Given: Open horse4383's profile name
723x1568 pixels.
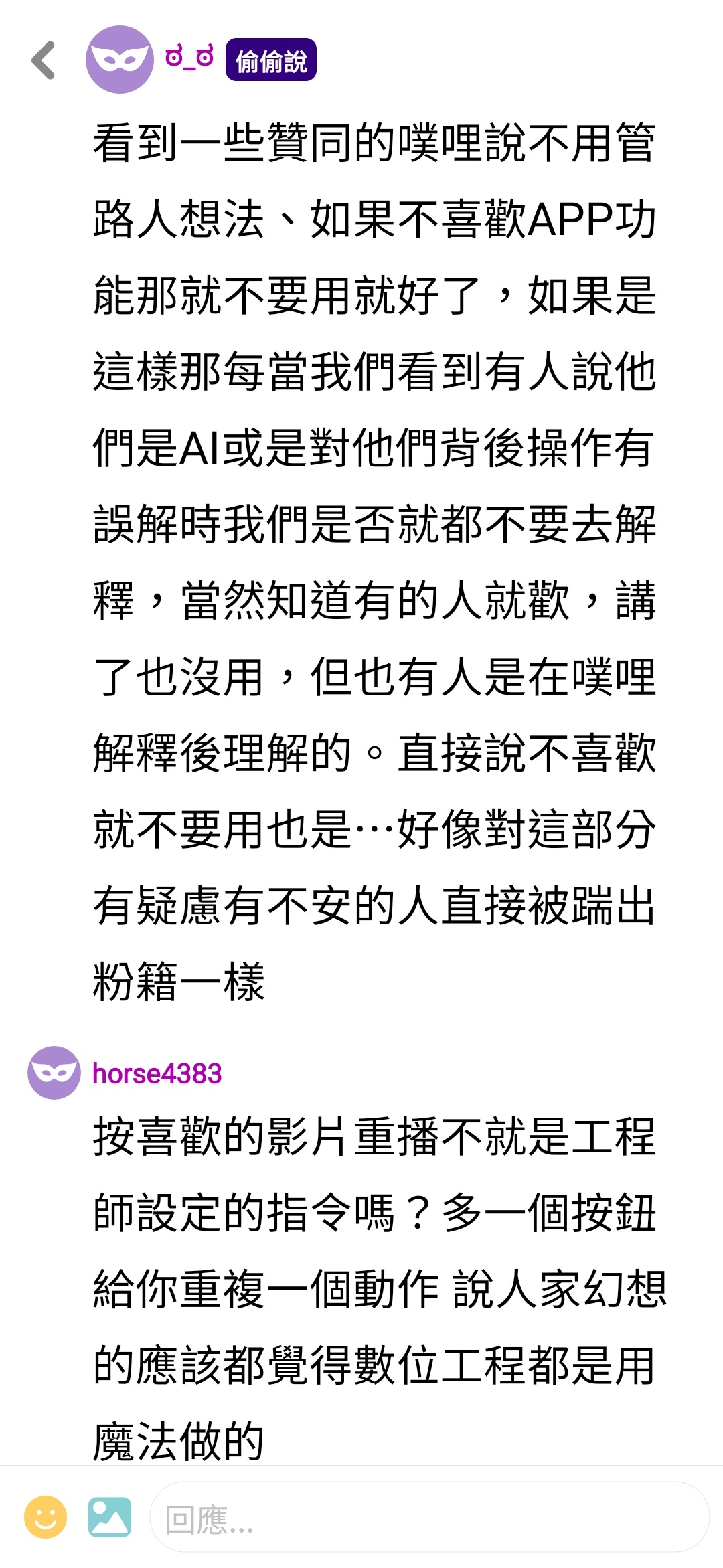Looking at the screenshot, I should [x=157, y=1073].
